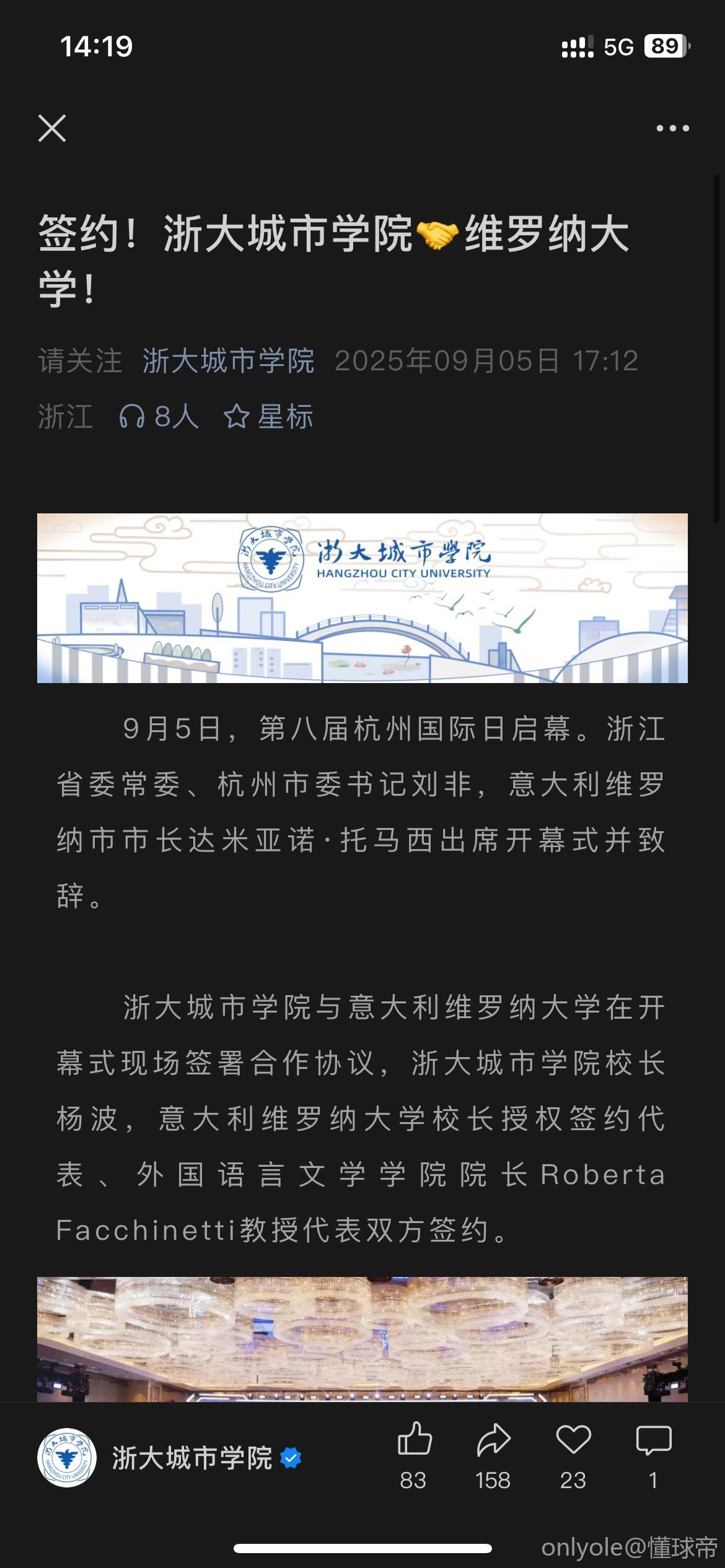Image resolution: width=725 pixels, height=1568 pixels.
Task: Open the blue 浙大城市学院 account link
Action: (x=228, y=360)
